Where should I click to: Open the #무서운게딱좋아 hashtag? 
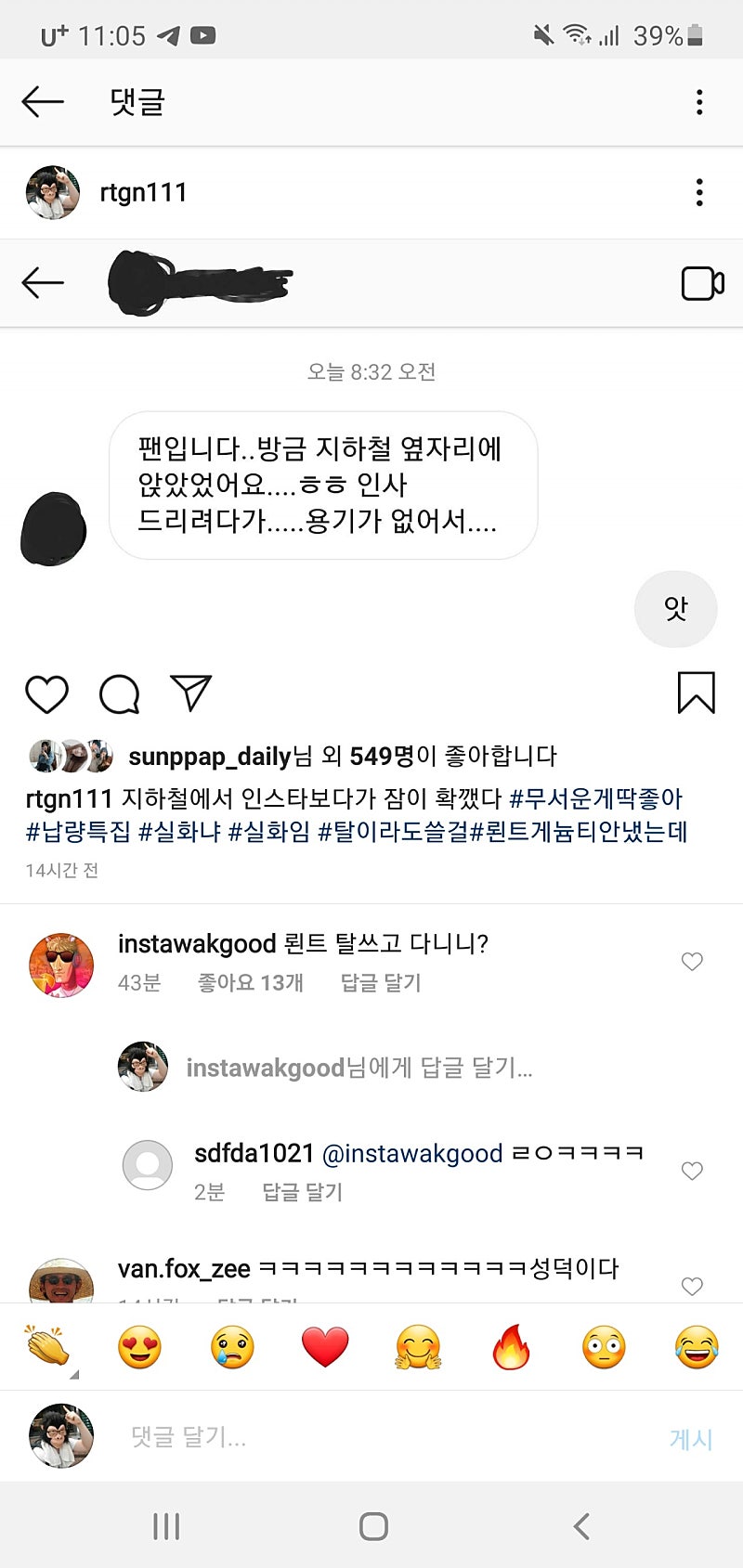pos(595,798)
